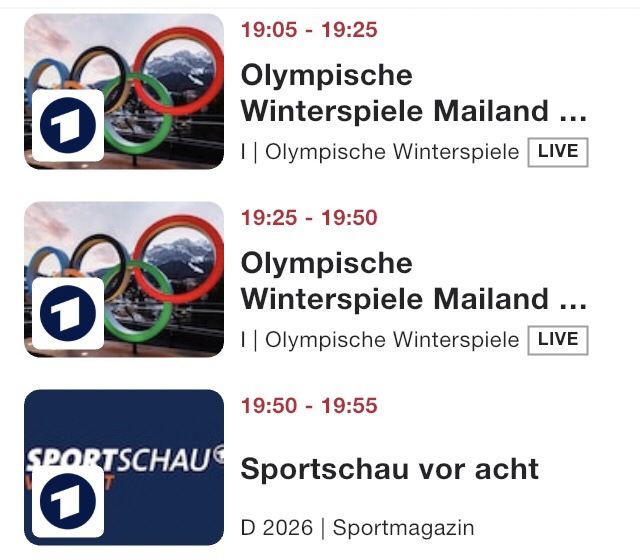
Task: Open the 19:25 Olympische Winterspiele broadcast
Action: (412, 281)
